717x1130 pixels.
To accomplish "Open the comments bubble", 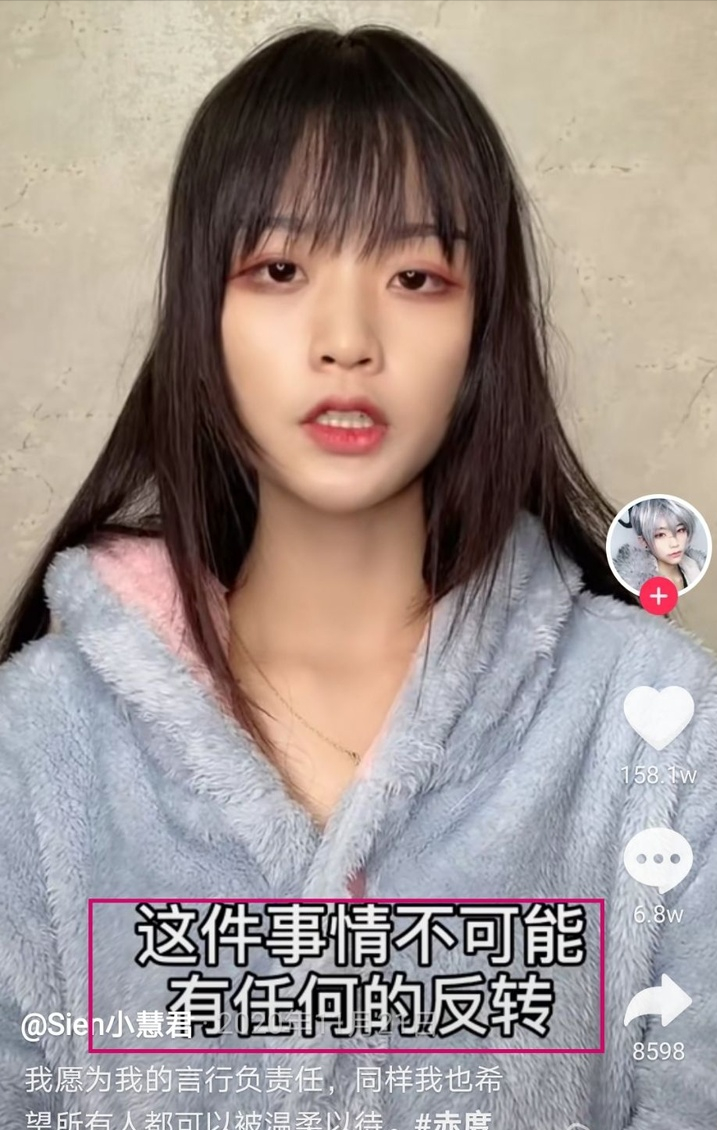I will click(658, 860).
